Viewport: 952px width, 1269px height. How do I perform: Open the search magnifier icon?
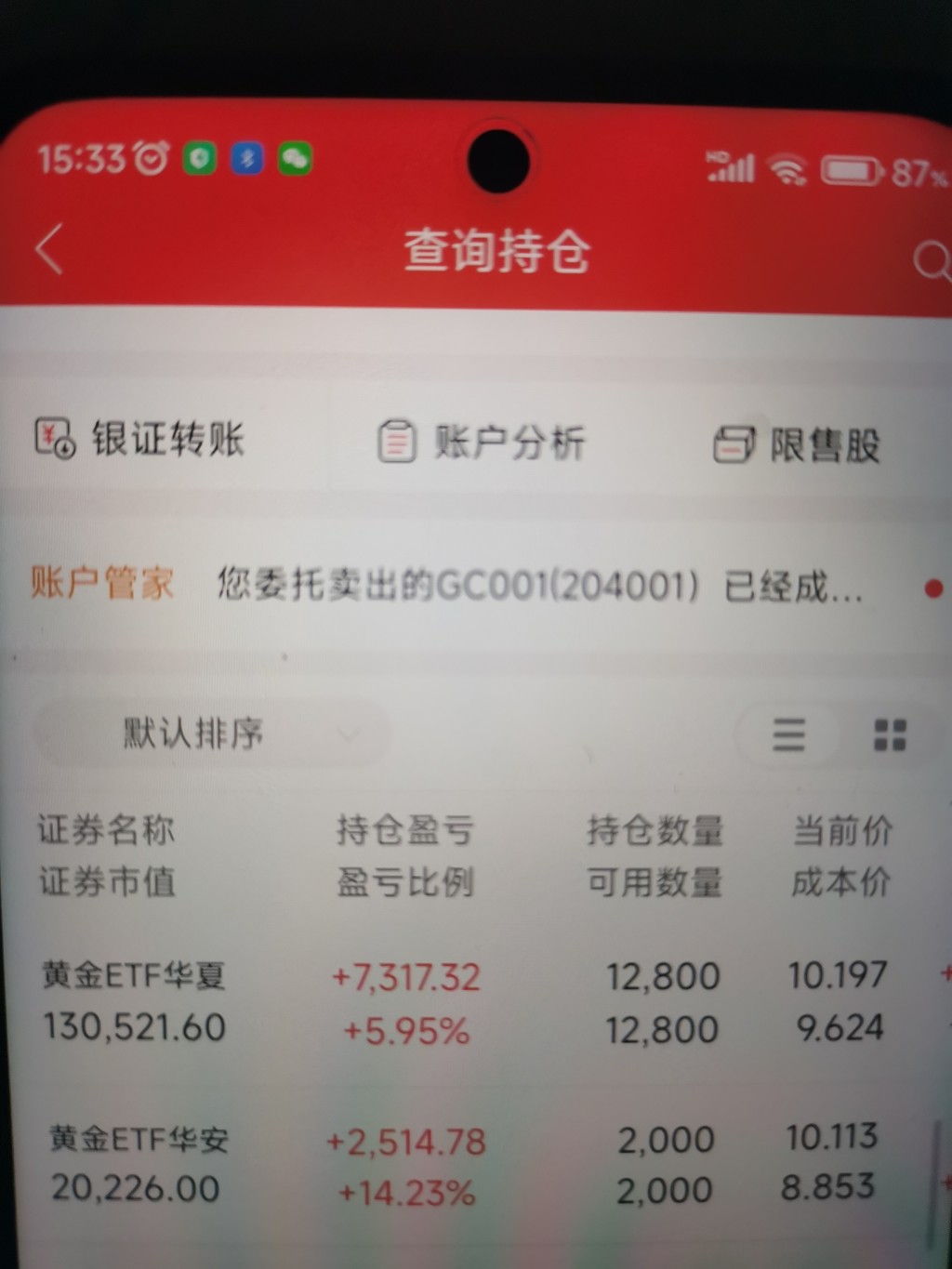(931, 261)
